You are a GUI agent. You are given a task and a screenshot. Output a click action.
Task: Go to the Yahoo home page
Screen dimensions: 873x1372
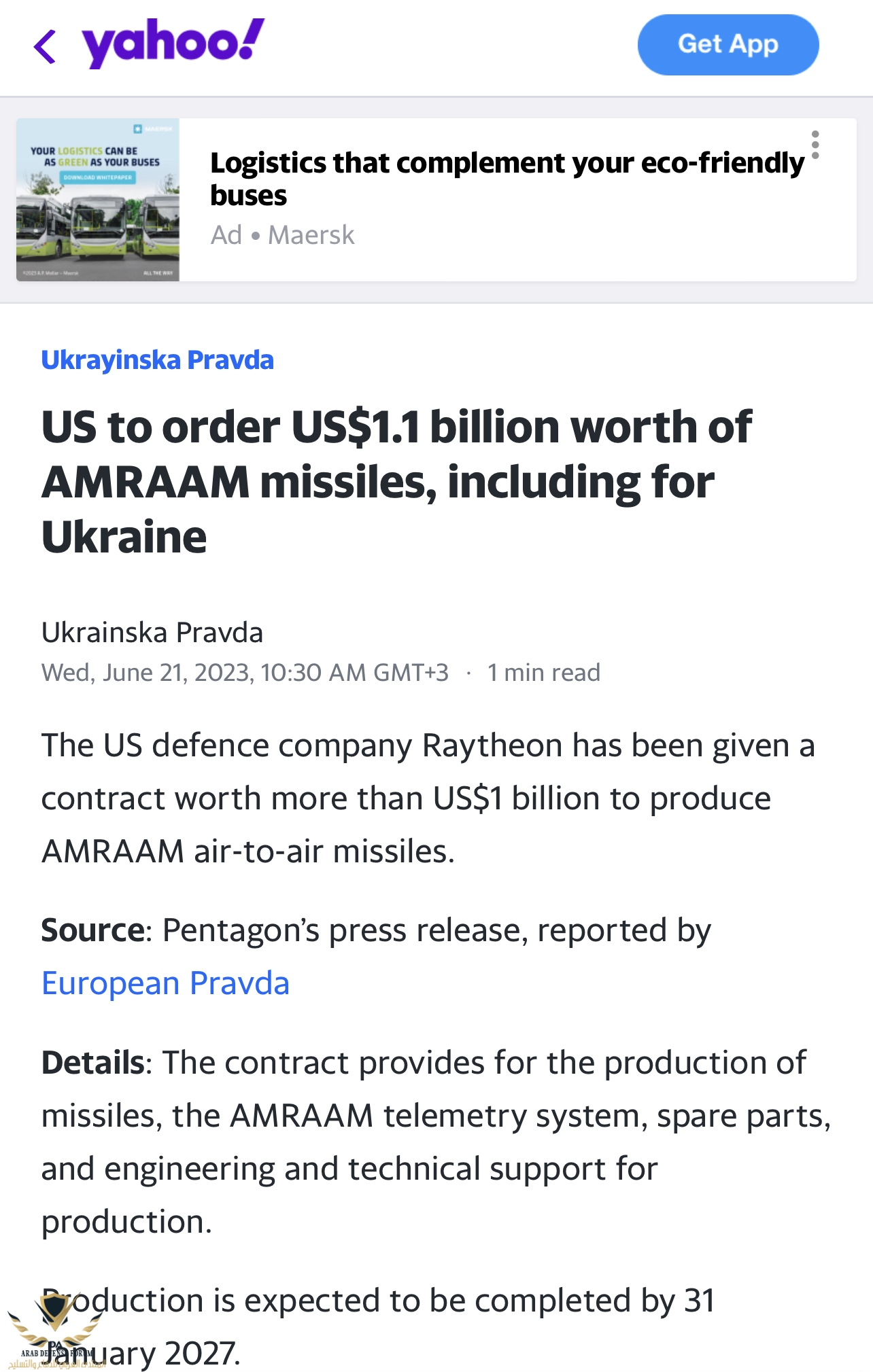[173, 43]
